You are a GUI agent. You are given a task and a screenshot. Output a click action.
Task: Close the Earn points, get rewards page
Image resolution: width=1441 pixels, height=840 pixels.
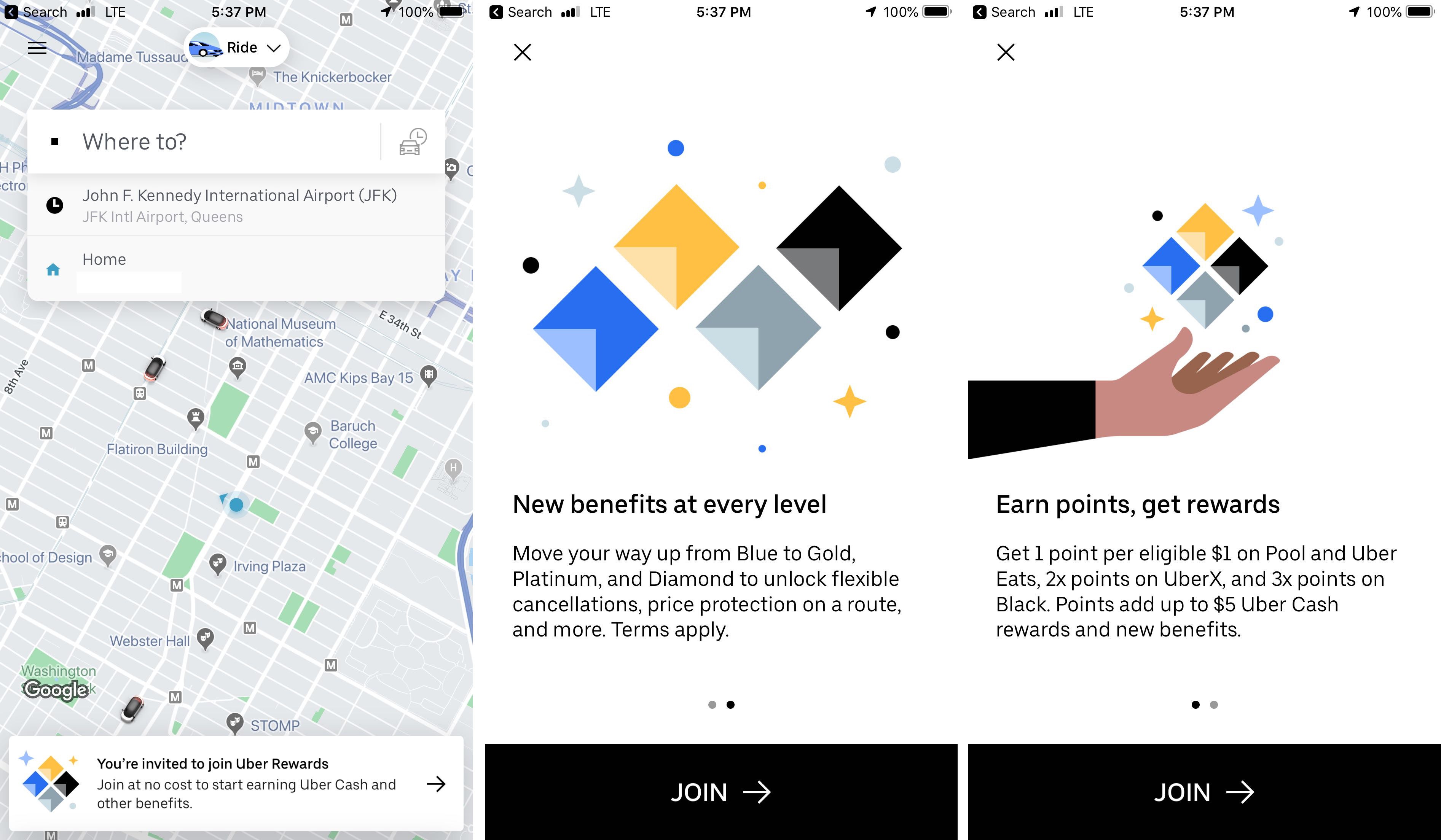[1005, 52]
